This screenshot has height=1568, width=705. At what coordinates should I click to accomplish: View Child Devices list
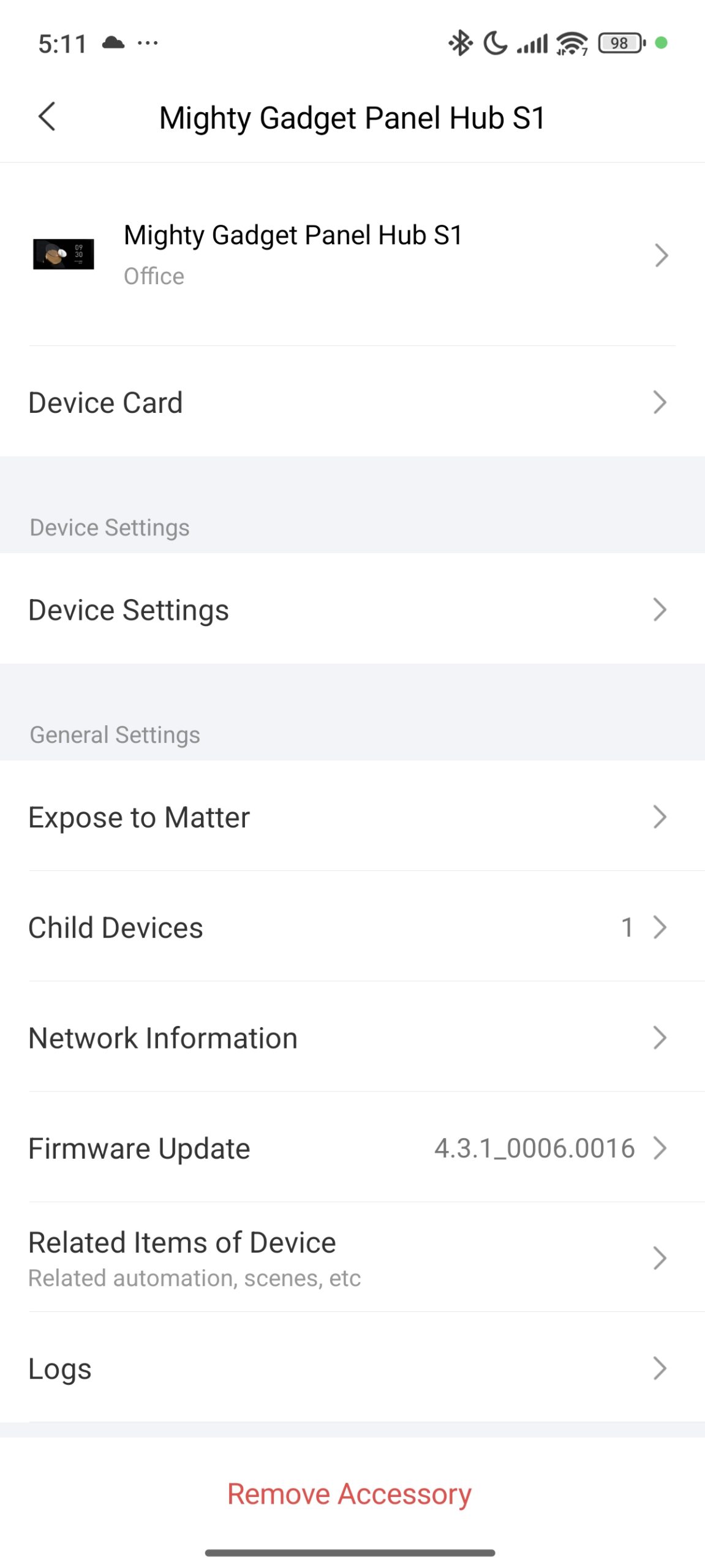[352, 927]
